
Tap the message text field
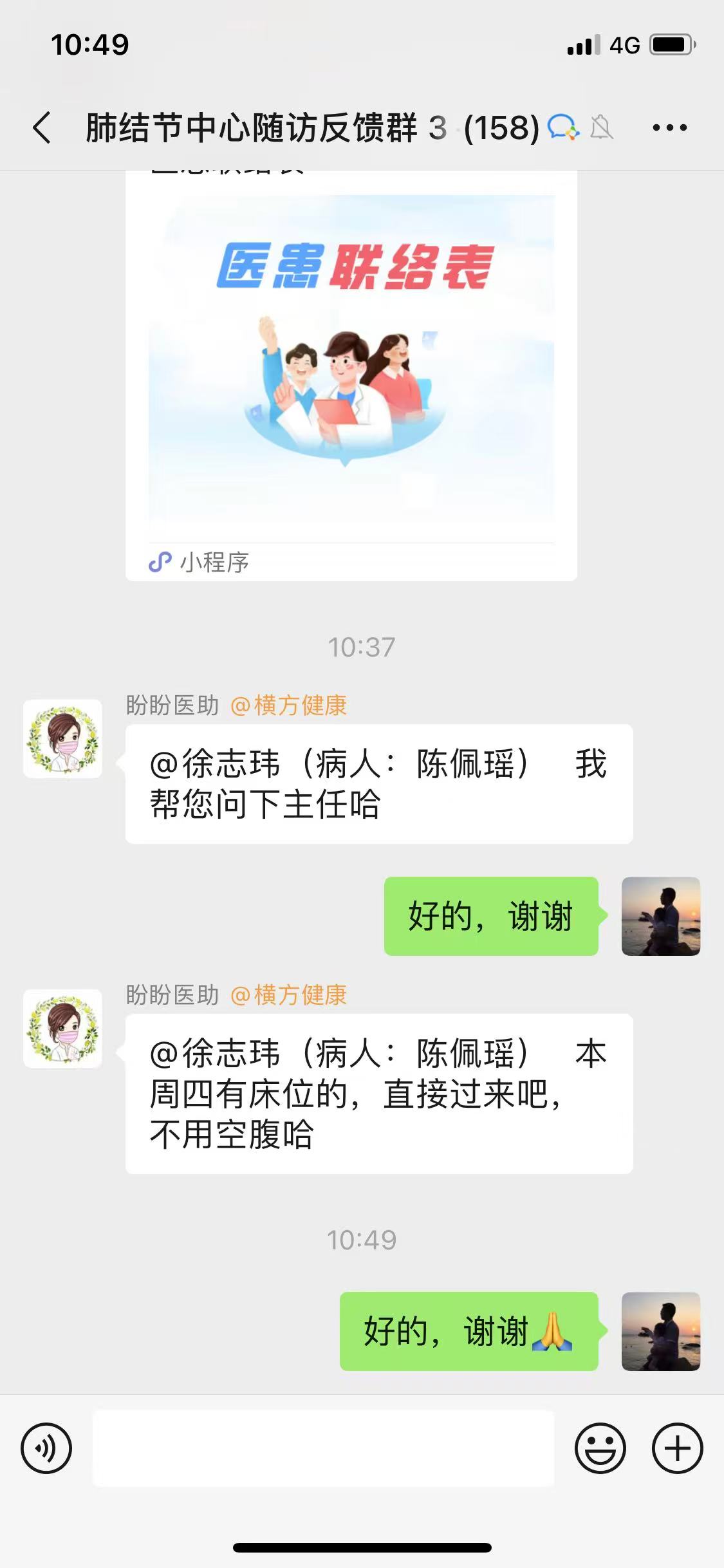click(323, 1448)
